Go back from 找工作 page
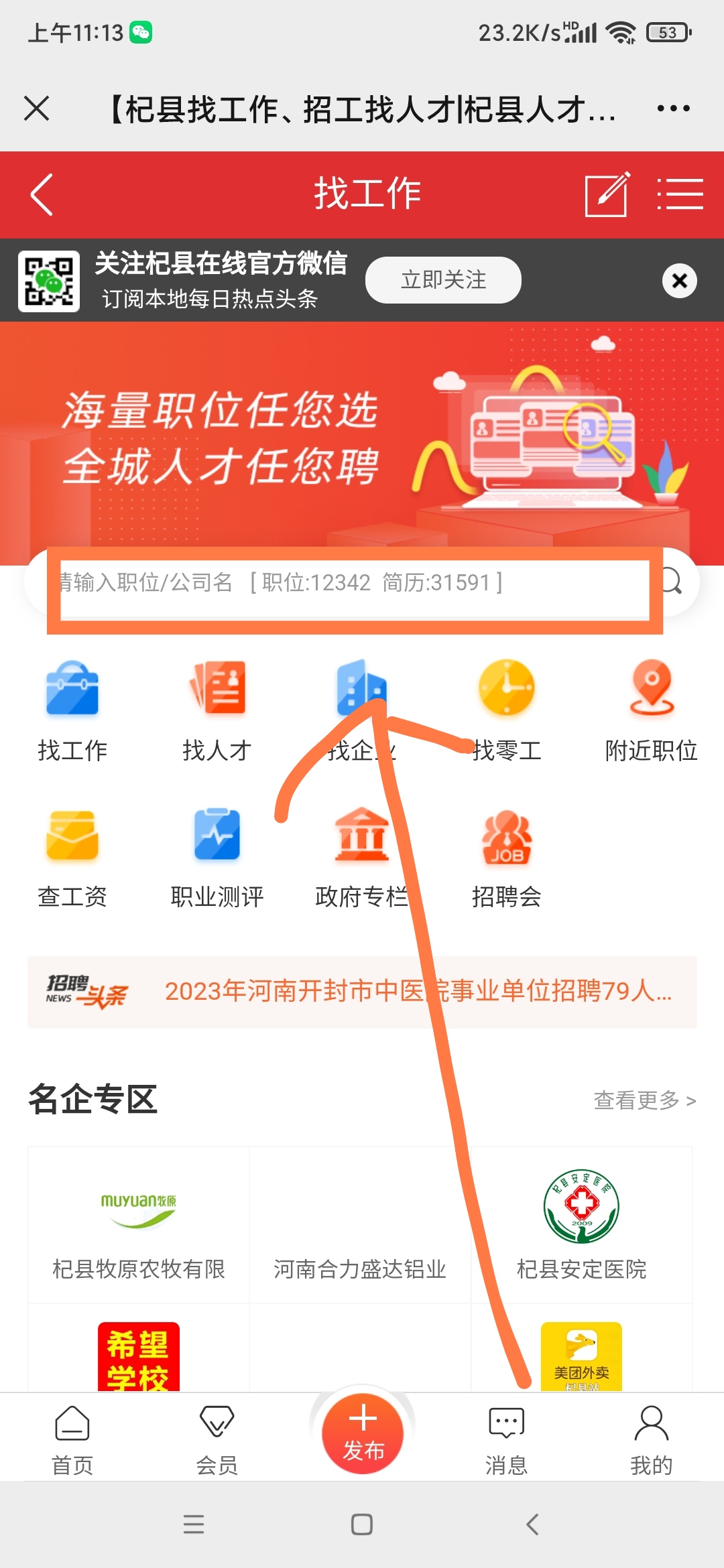Screen dimensions: 724x1568 tap(42, 195)
